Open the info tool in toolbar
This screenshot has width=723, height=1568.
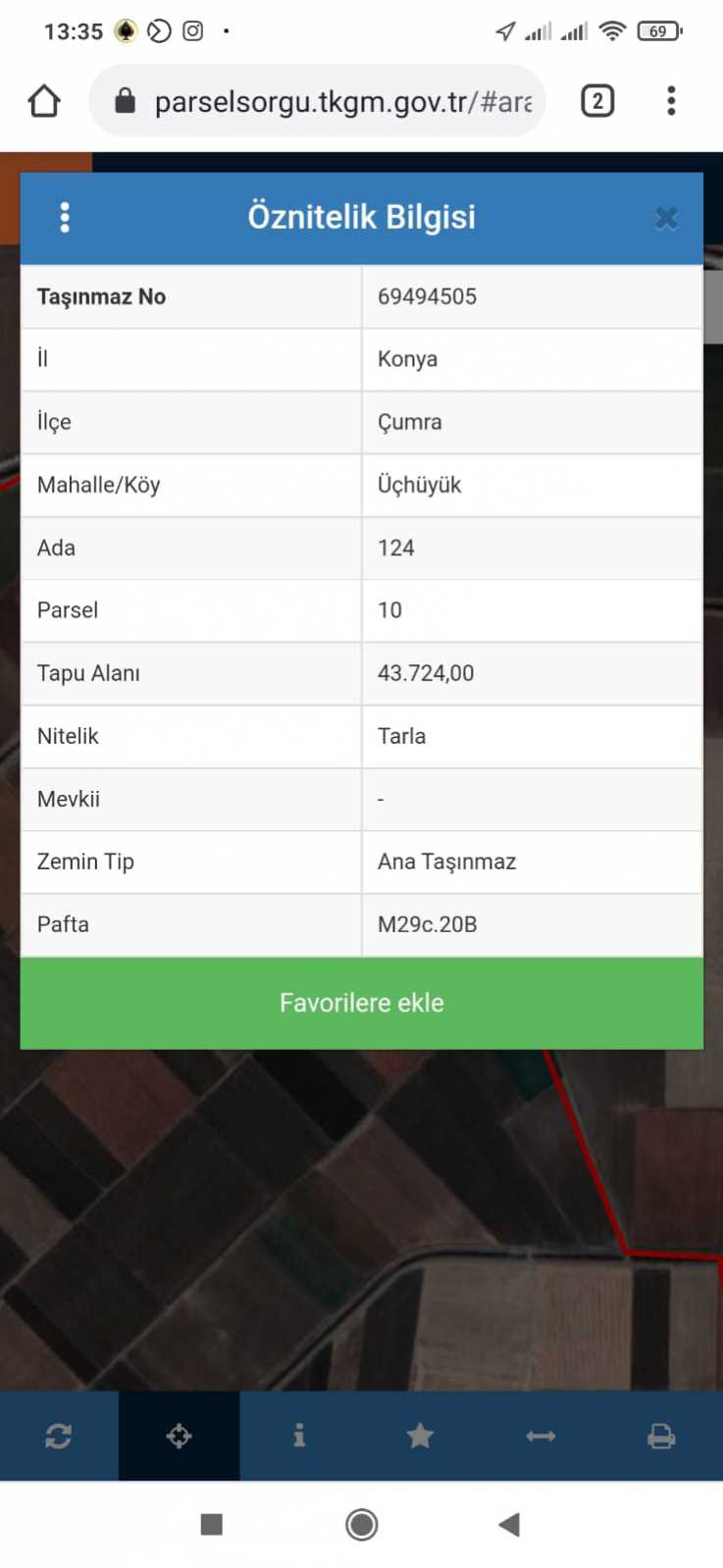click(299, 1437)
